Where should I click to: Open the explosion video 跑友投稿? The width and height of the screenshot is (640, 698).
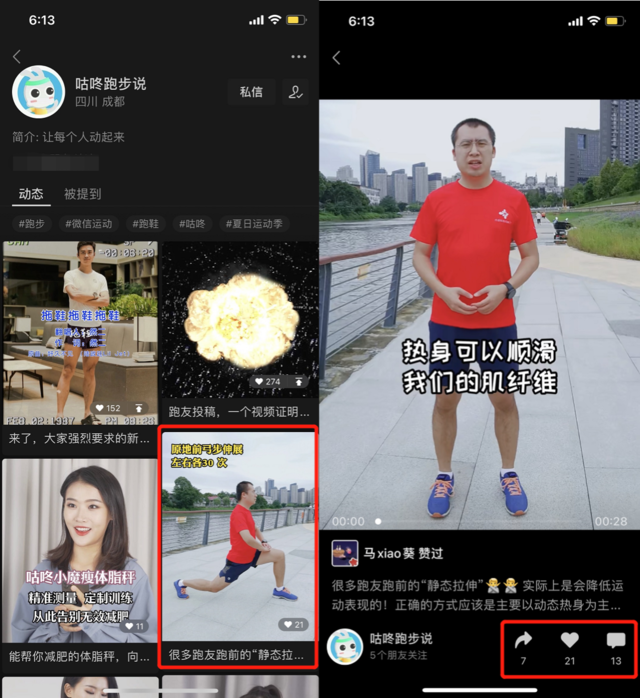239,320
